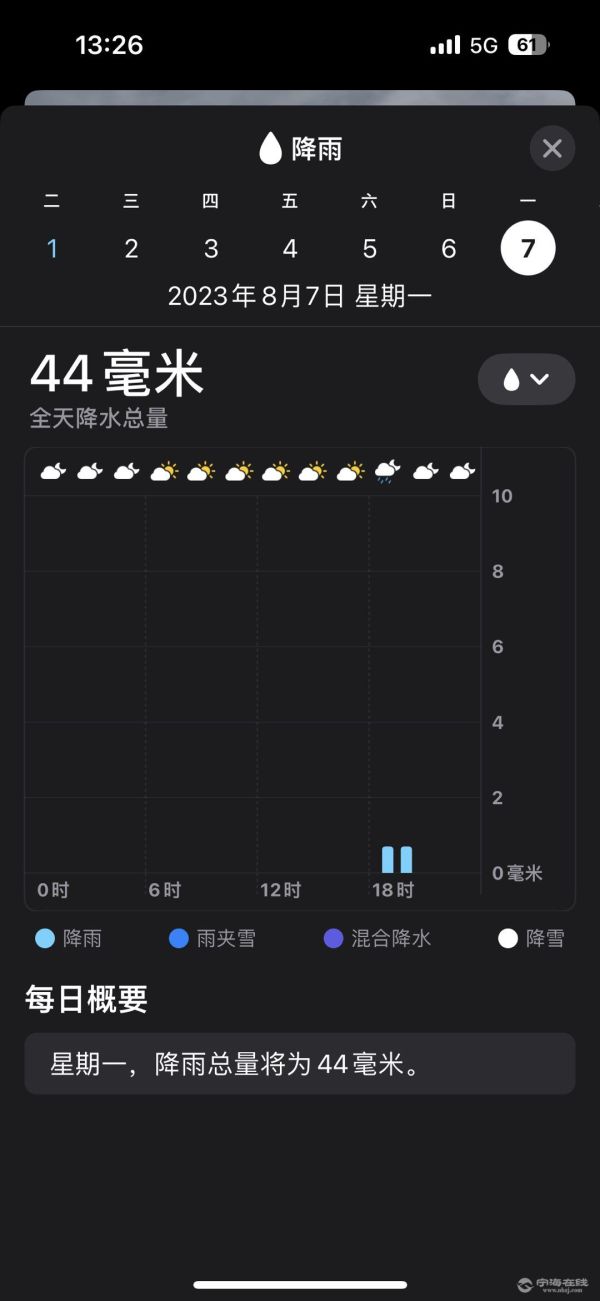Close the rainfall detail sheet

pyautogui.click(x=552, y=149)
